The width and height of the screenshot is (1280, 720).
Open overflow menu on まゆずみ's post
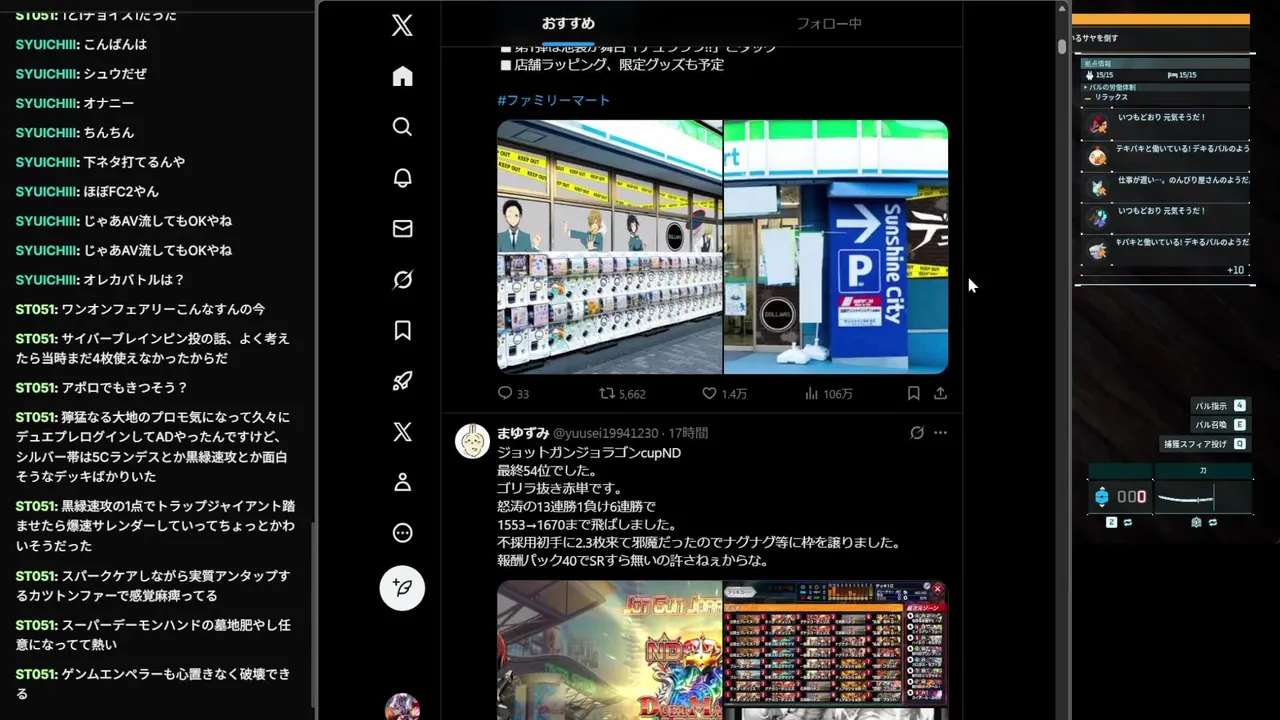coord(940,433)
